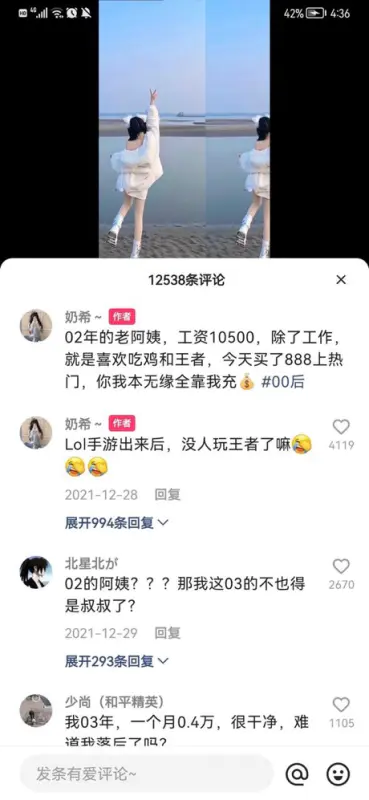Like 奶希's comment about Lol手游

click(x=341, y=428)
